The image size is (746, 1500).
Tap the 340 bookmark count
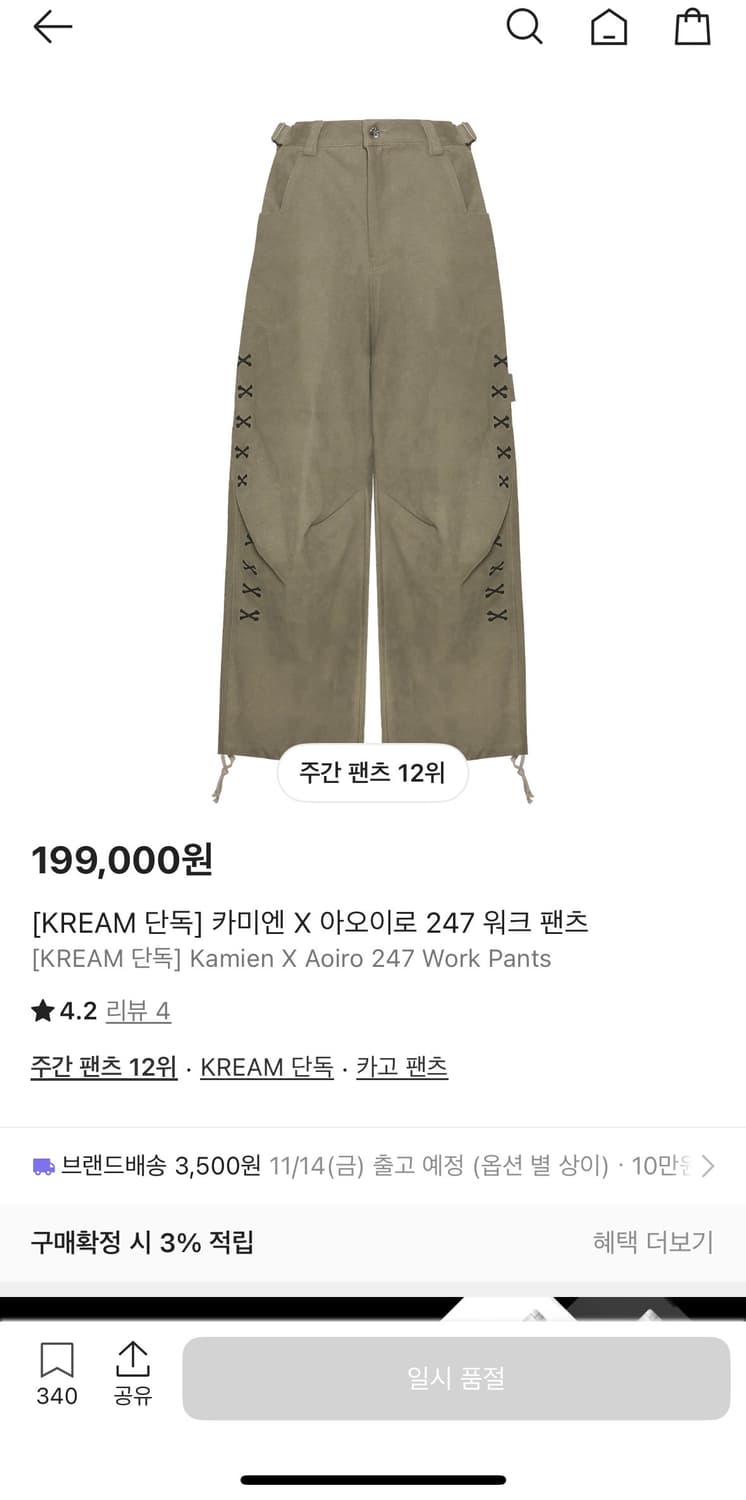(x=57, y=1395)
